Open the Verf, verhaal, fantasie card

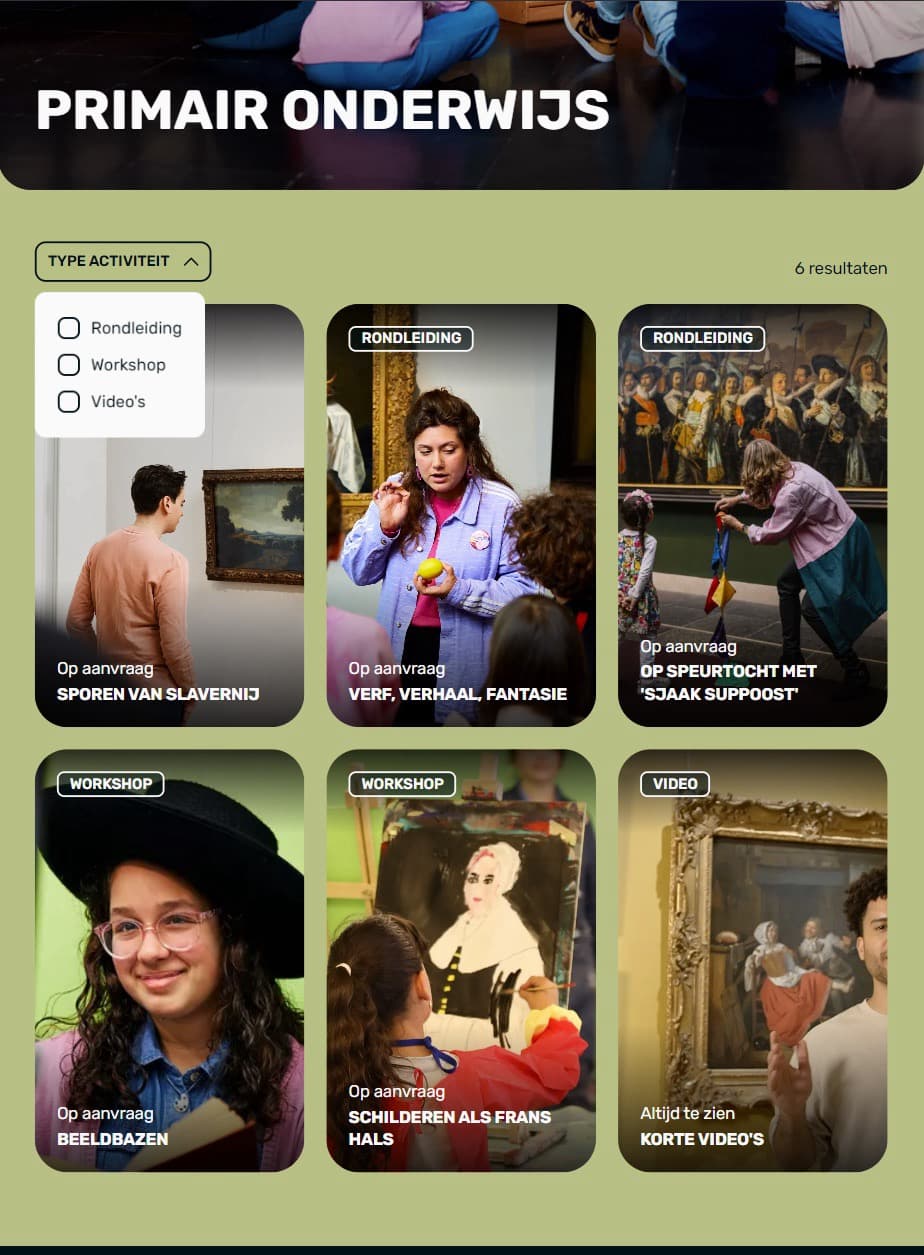tap(460, 515)
